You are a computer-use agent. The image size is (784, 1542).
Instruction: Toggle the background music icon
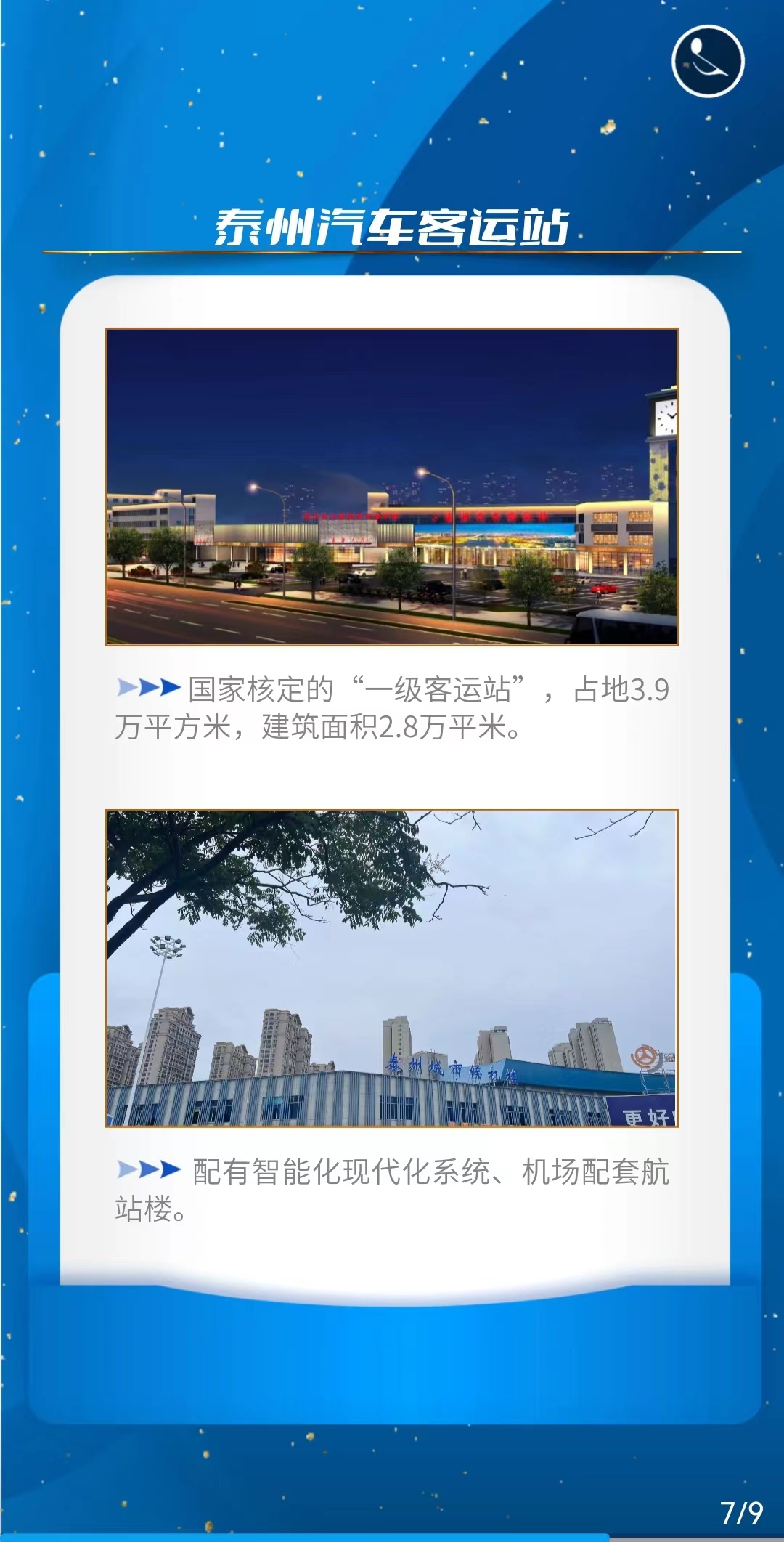coord(708,61)
